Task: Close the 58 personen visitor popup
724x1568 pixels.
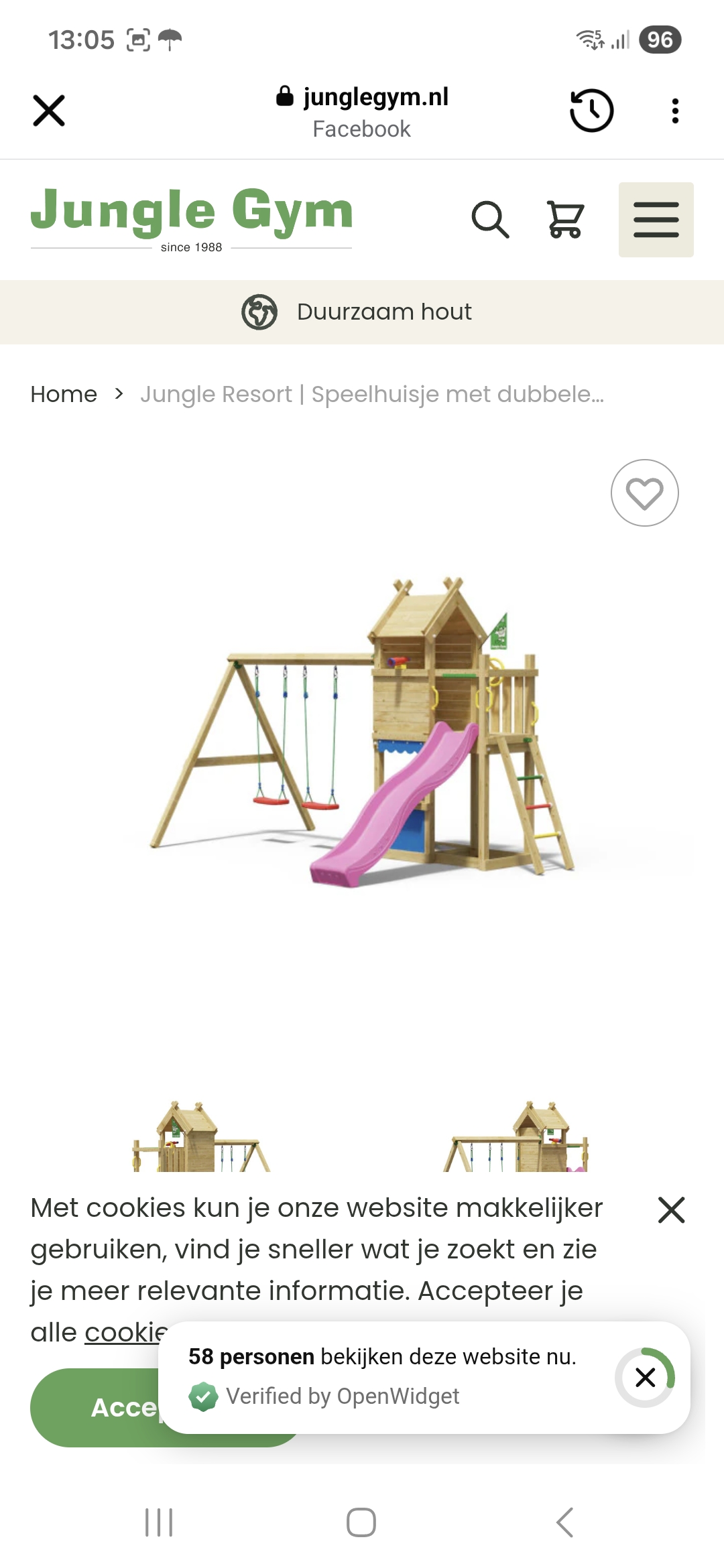Action: [645, 1378]
